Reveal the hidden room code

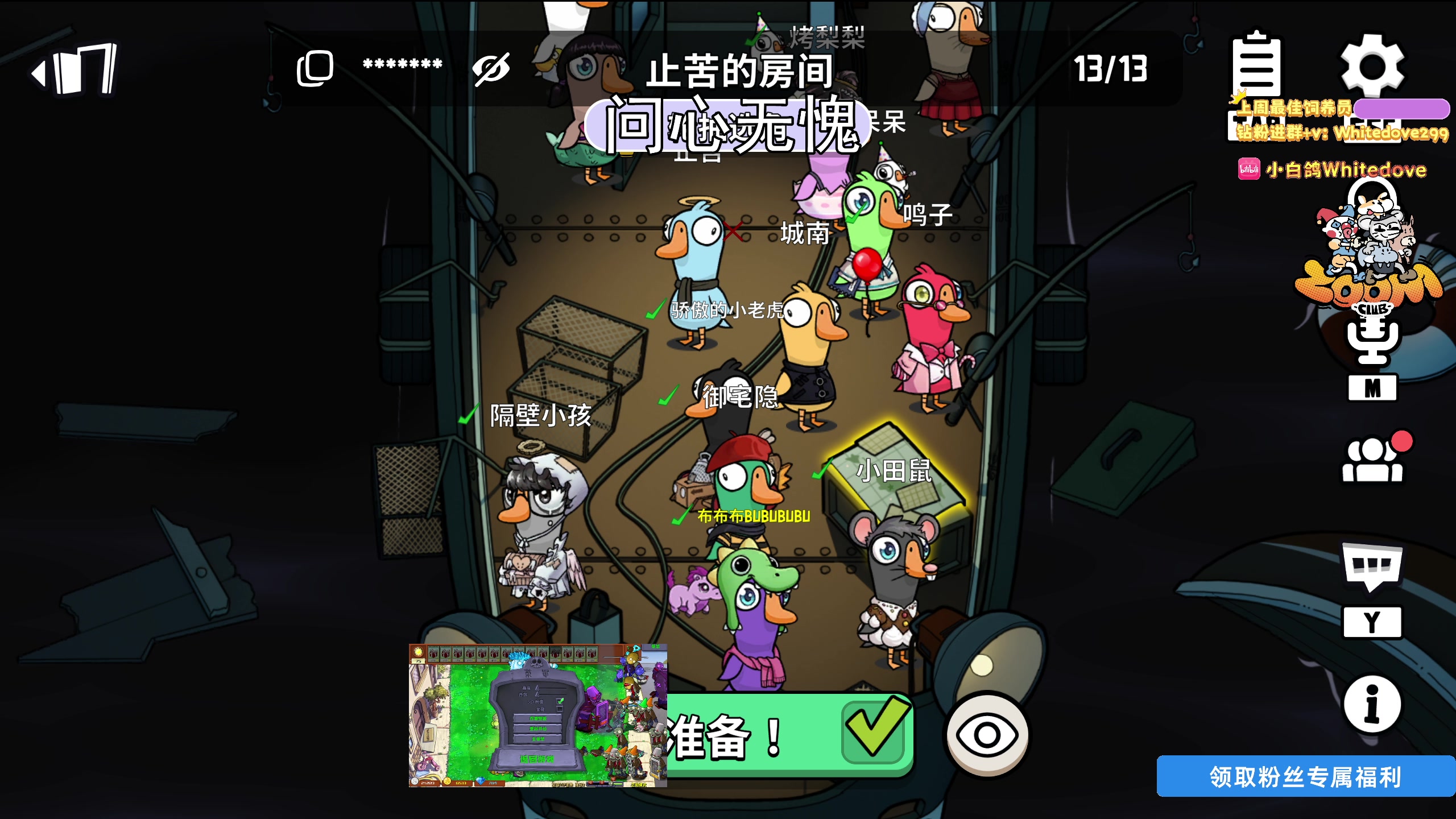click(491, 69)
